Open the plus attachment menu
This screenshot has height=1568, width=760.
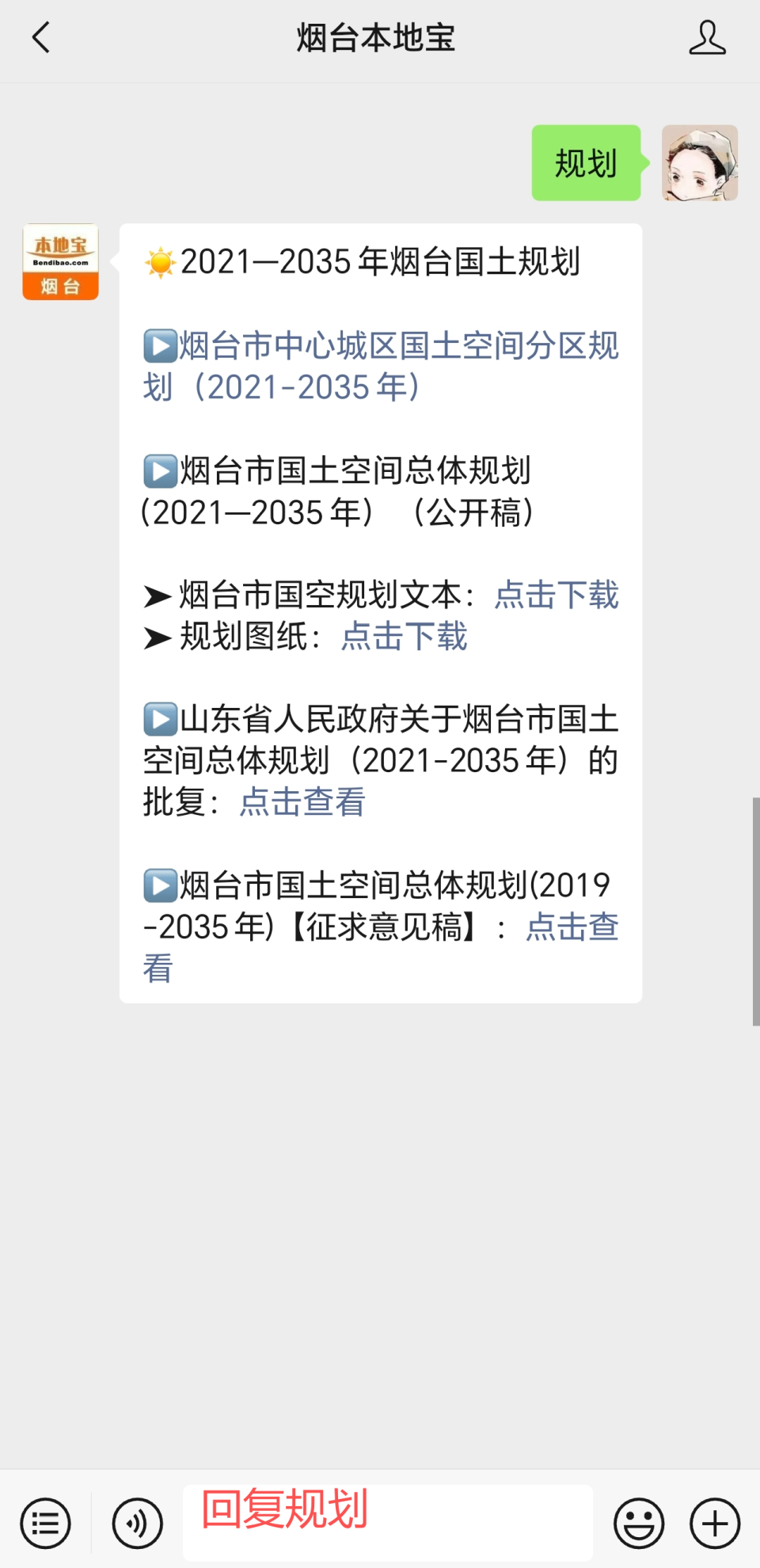pyautogui.click(x=713, y=1523)
